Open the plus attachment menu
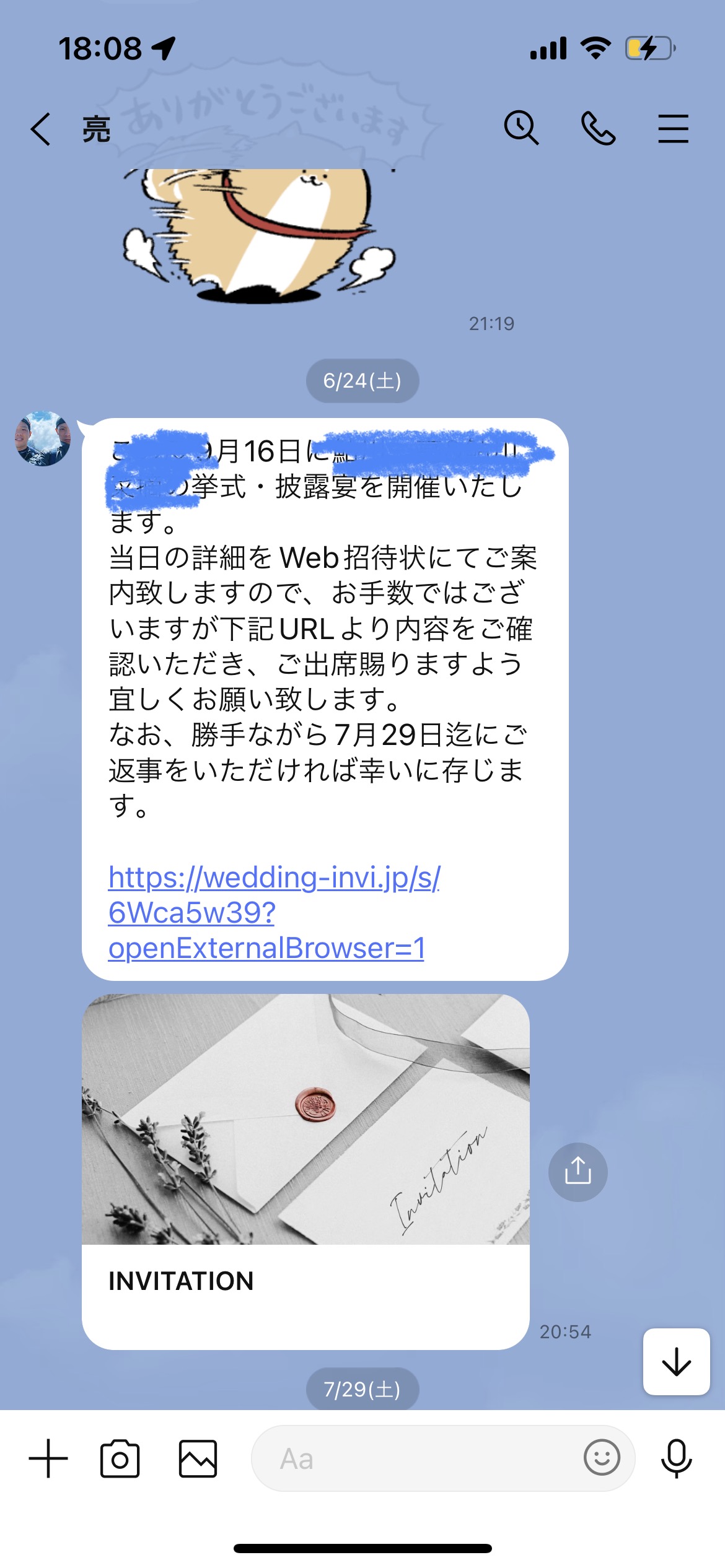The image size is (725, 1568). coord(48,1458)
